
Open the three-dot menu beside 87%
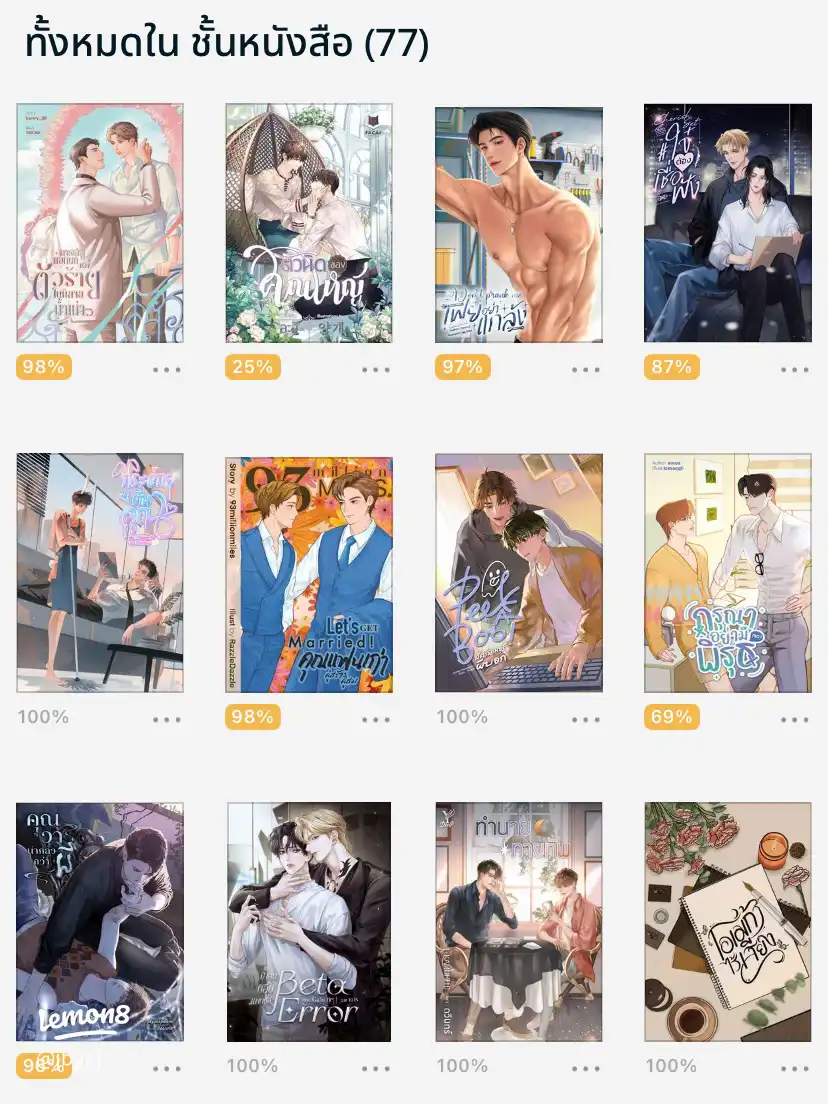tap(795, 369)
